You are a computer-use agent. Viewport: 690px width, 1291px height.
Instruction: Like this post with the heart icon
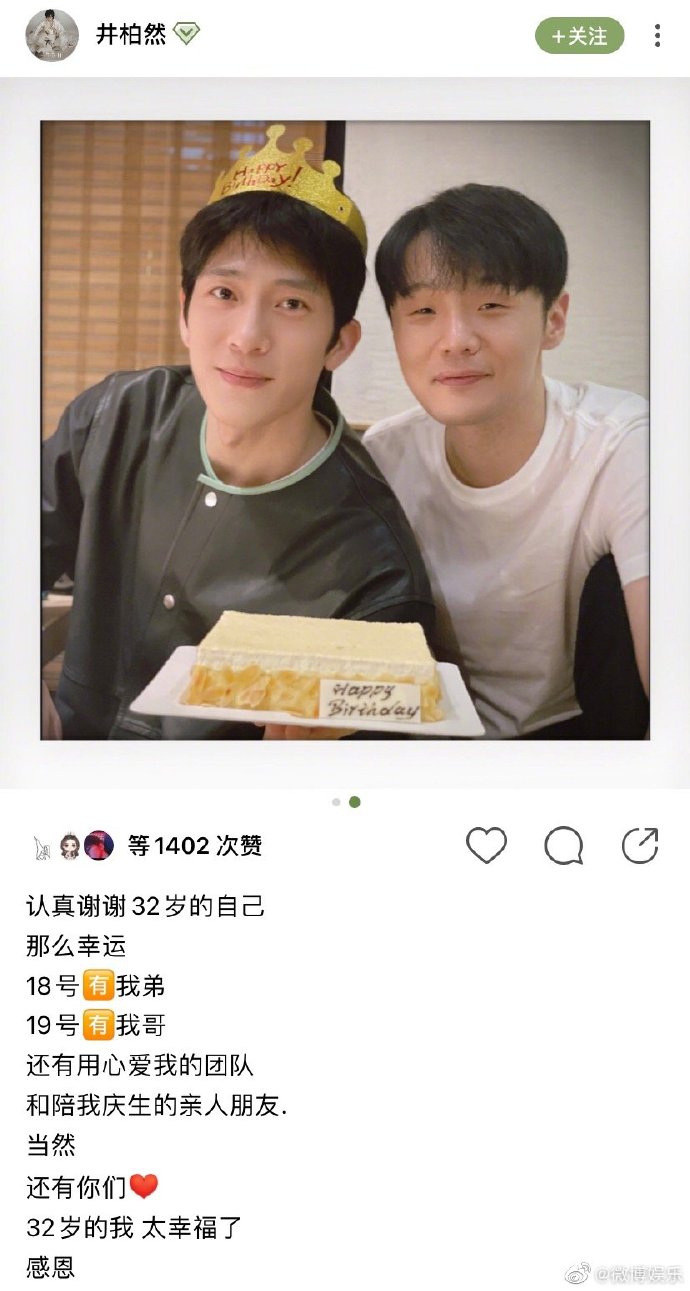(x=487, y=846)
